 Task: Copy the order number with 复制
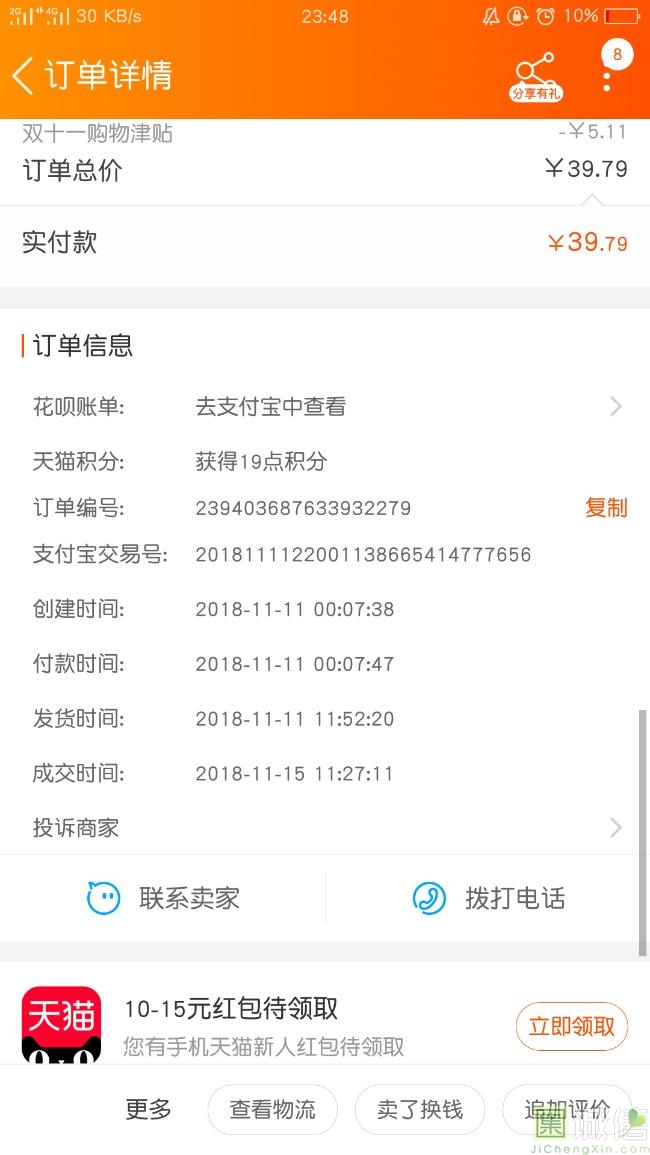pyautogui.click(x=605, y=508)
